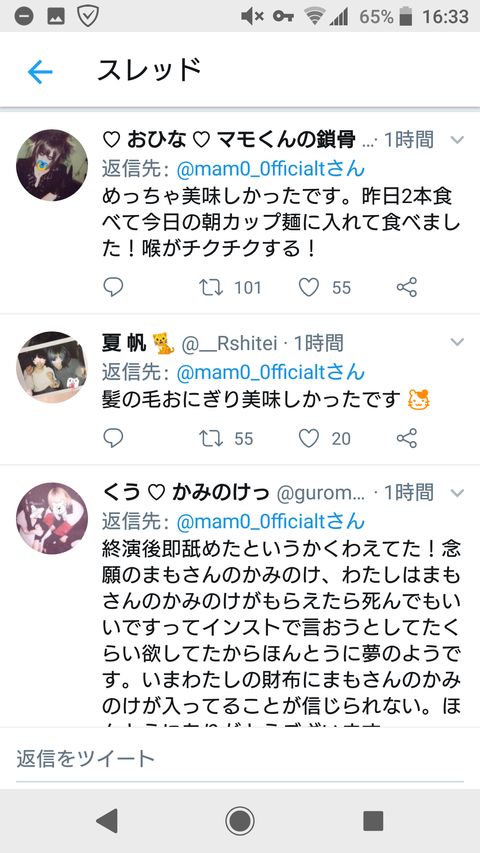Retweet 夏帆's tweet with 55 retweets
Image resolution: width=480 pixels, height=853 pixels.
coord(211,438)
